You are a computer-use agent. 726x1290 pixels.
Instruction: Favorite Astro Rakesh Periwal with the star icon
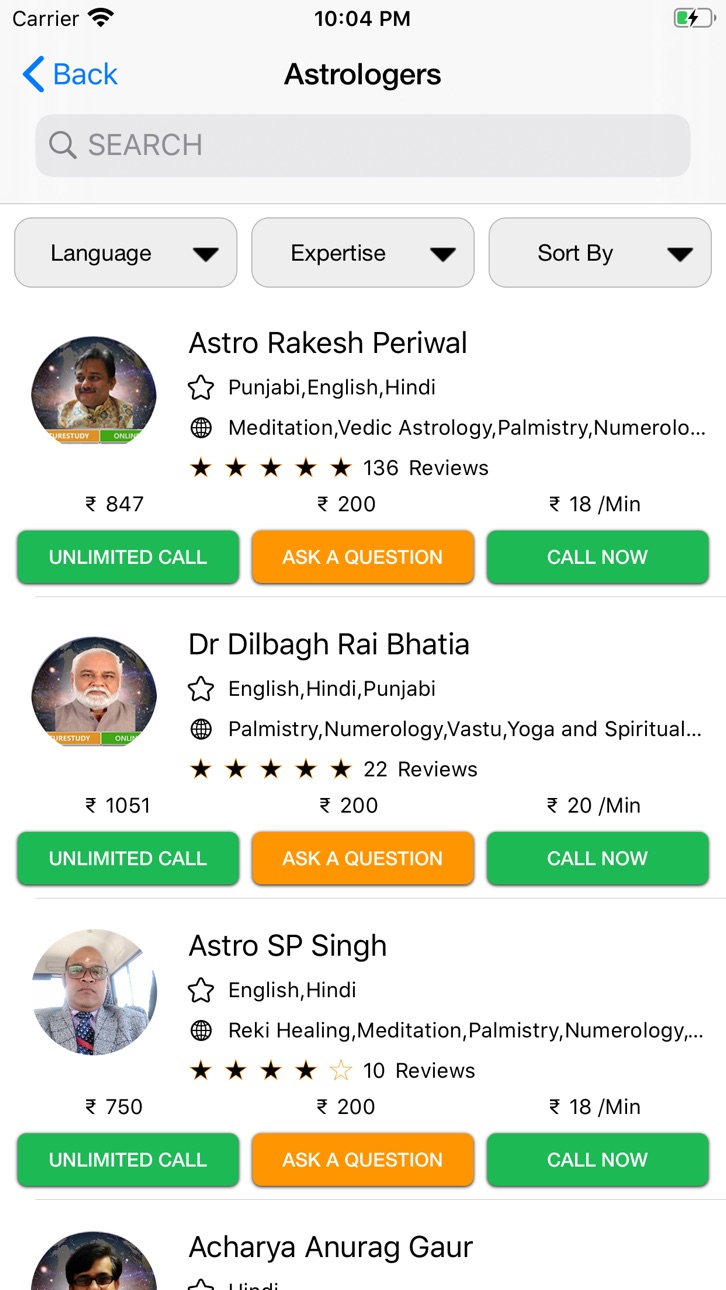pyautogui.click(x=201, y=387)
